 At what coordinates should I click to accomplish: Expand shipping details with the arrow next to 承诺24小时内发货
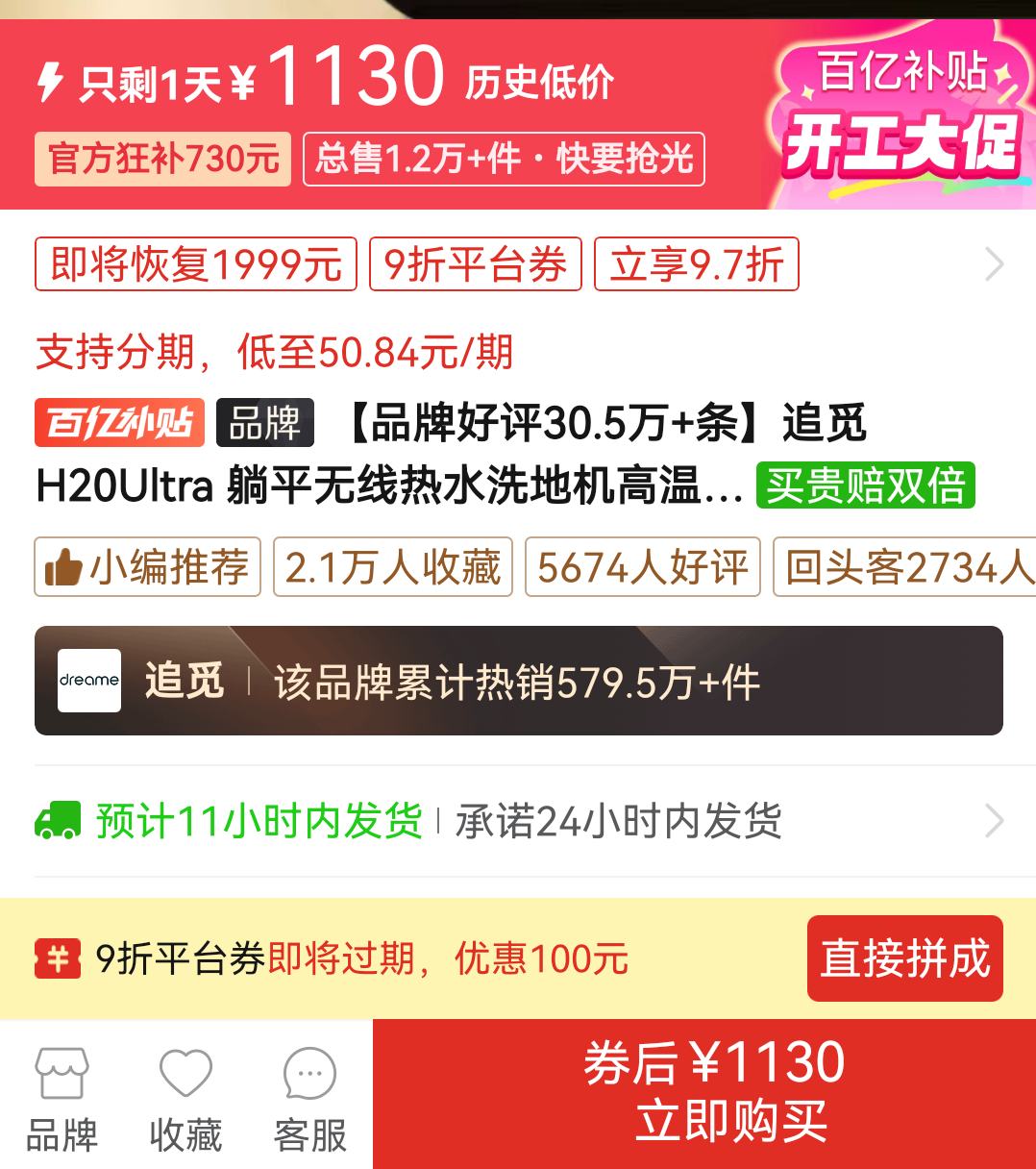coord(995,820)
